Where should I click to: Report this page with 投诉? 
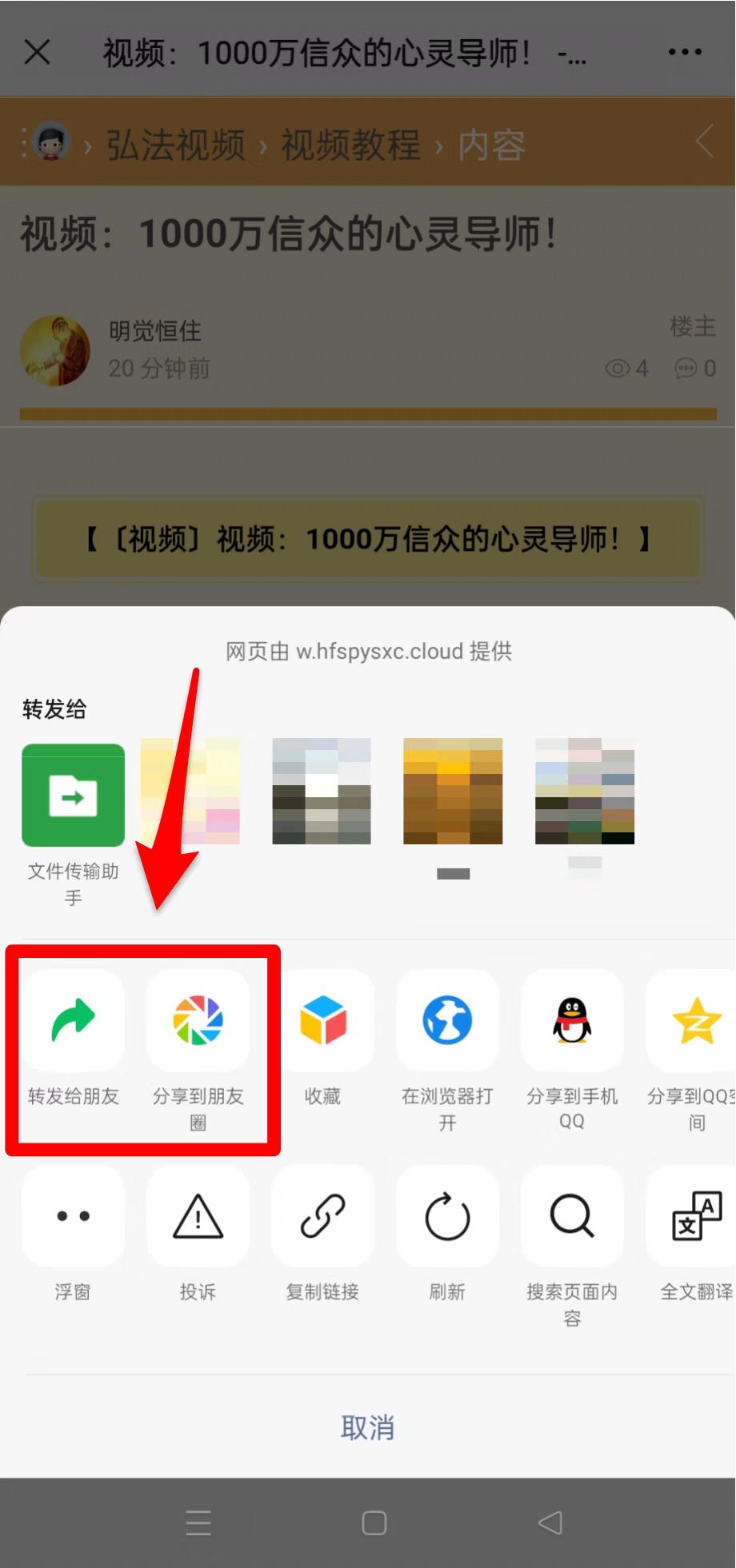click(x=198, y=1216)
